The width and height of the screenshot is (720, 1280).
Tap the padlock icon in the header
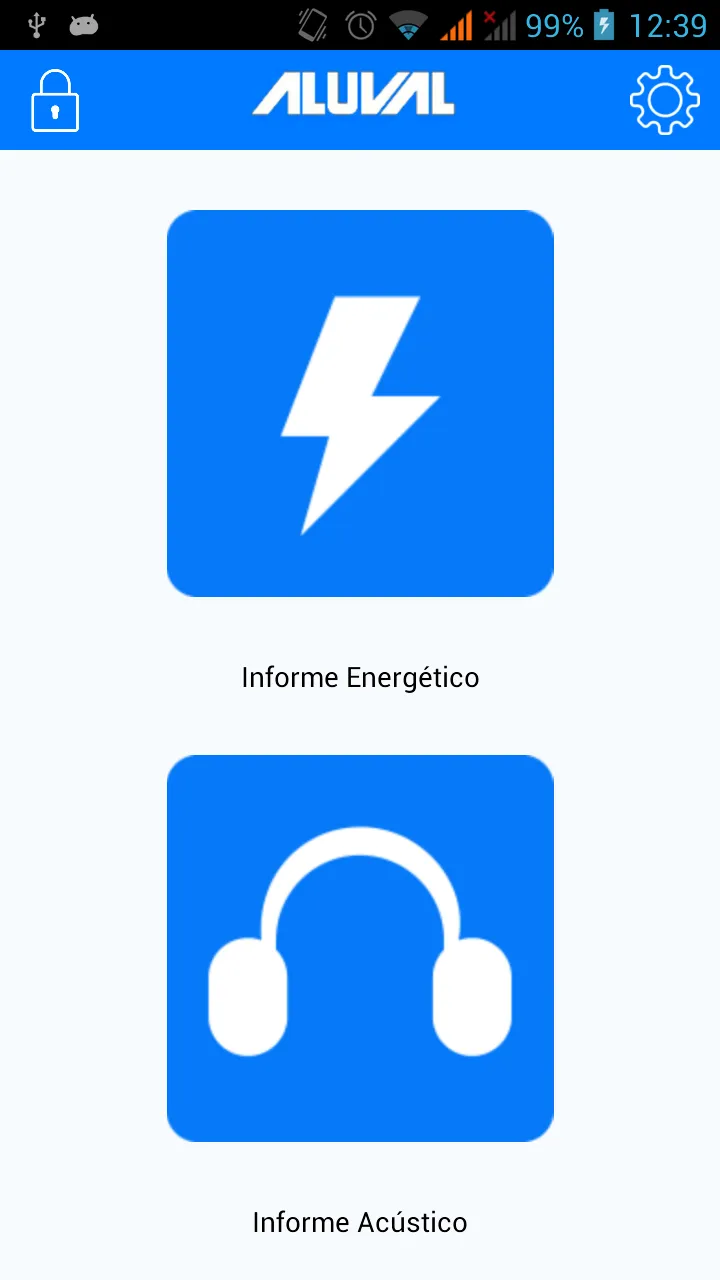tap(55, 100)
